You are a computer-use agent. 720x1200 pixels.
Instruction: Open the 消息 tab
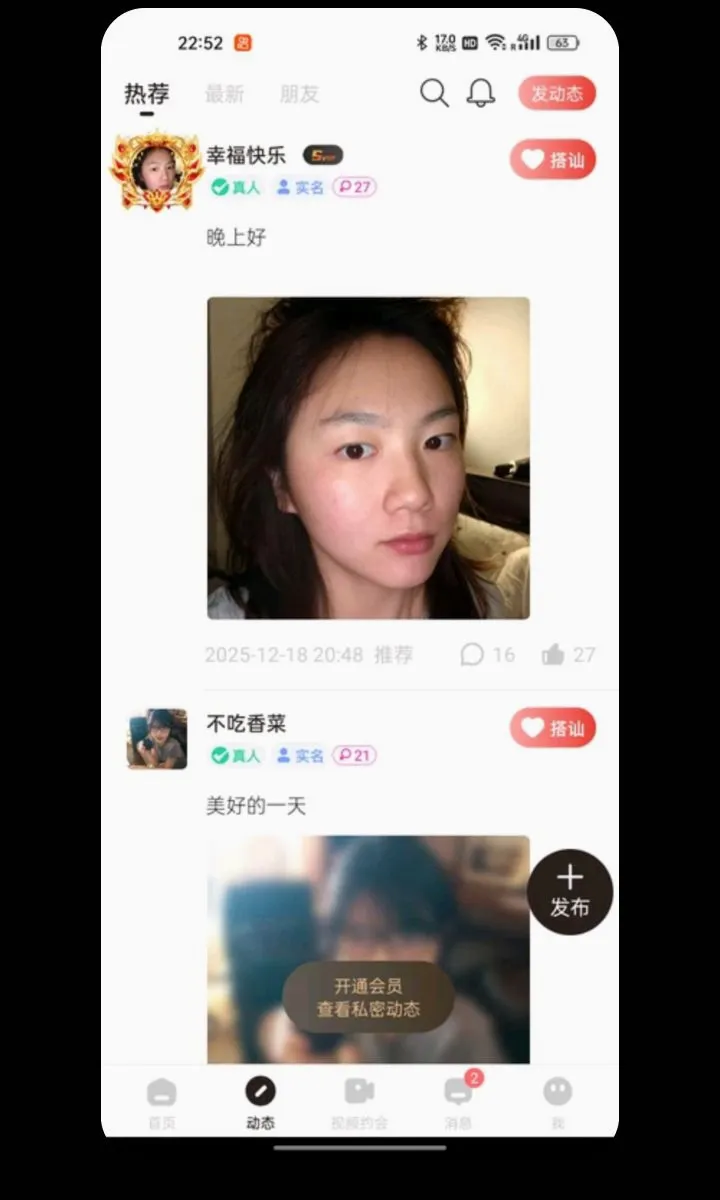pos(459,1102)
